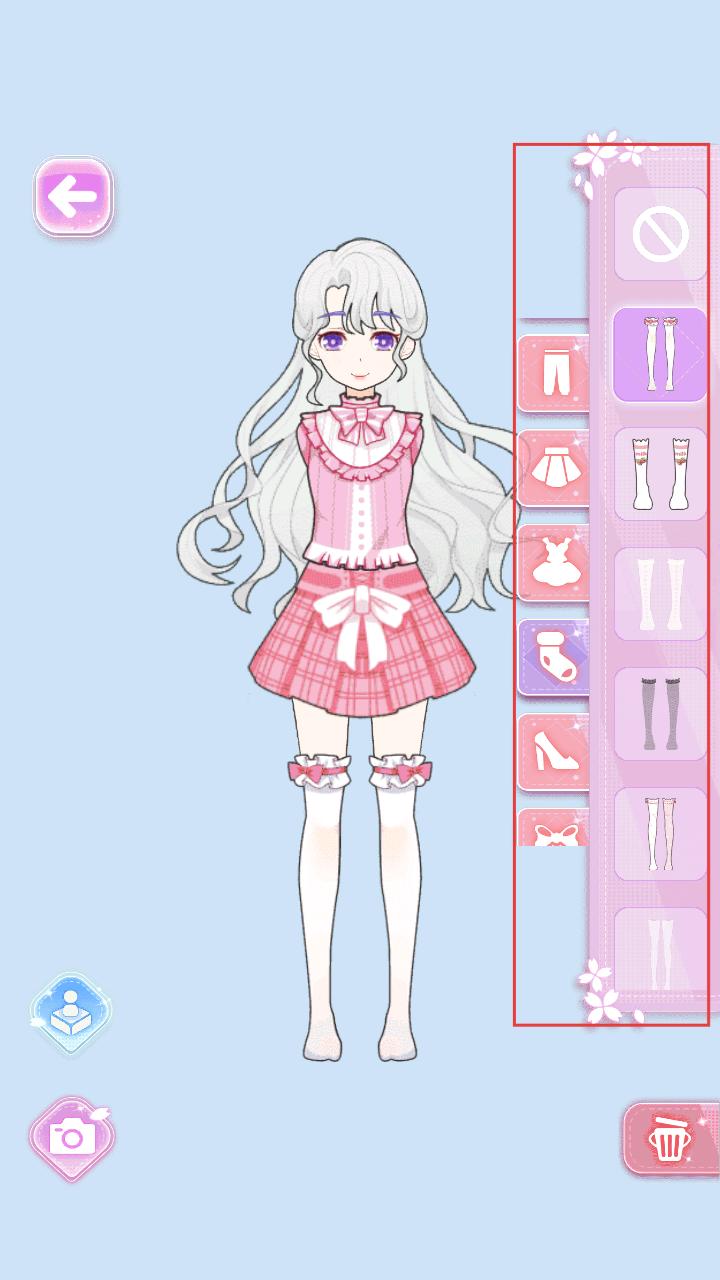The image size is (720, 1280).
Task: Open the character pose button
Action: [71, 1014]
